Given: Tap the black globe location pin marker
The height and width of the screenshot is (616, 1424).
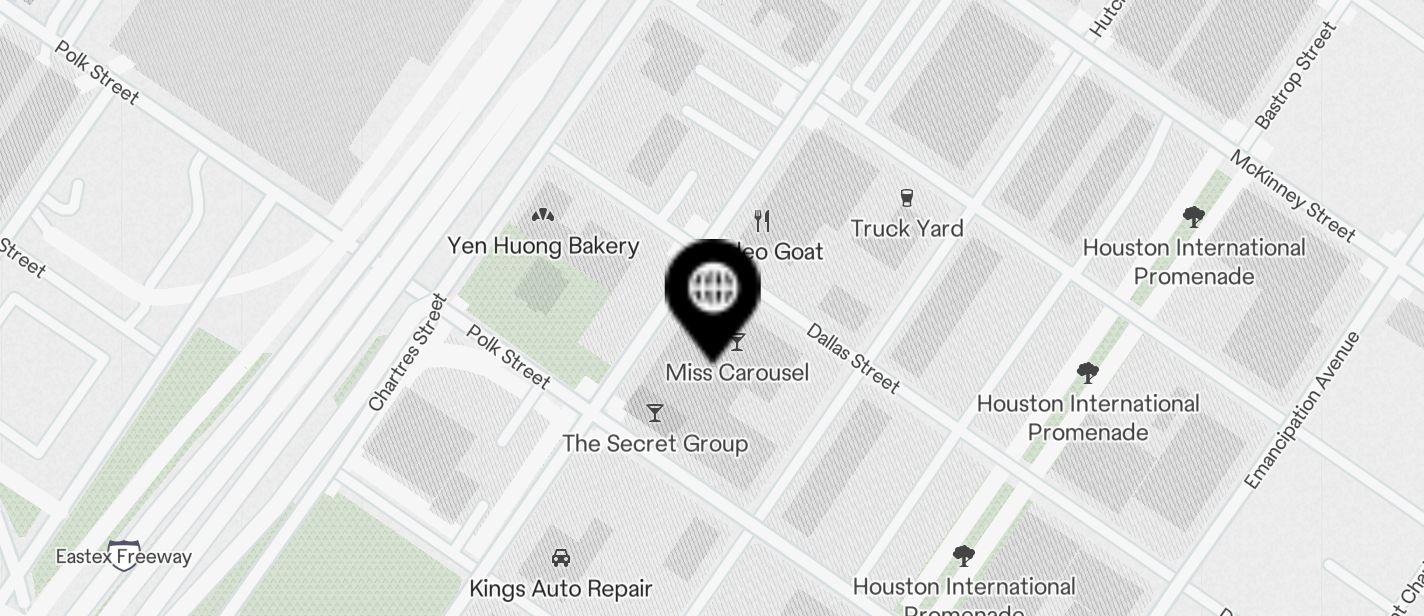Looking at the screenshot, I should (712, 291).
